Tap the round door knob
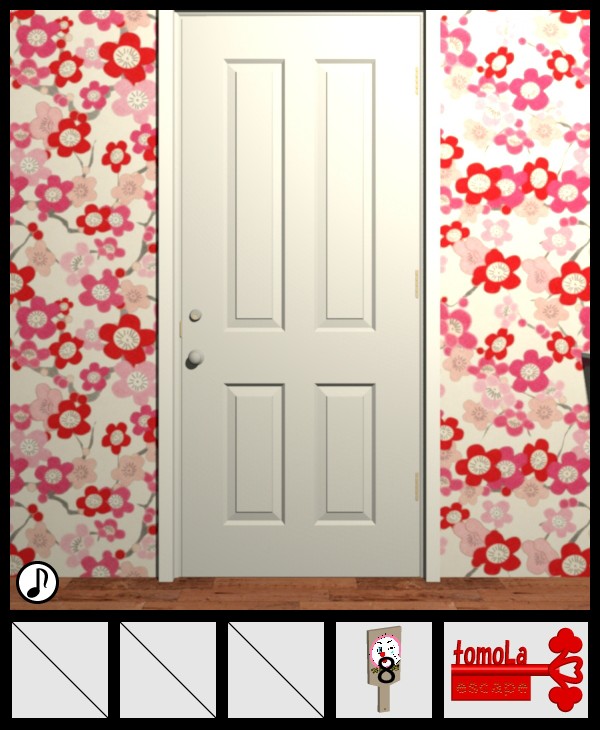This screenshot has height=730, width=600. [x=194, y=358]
